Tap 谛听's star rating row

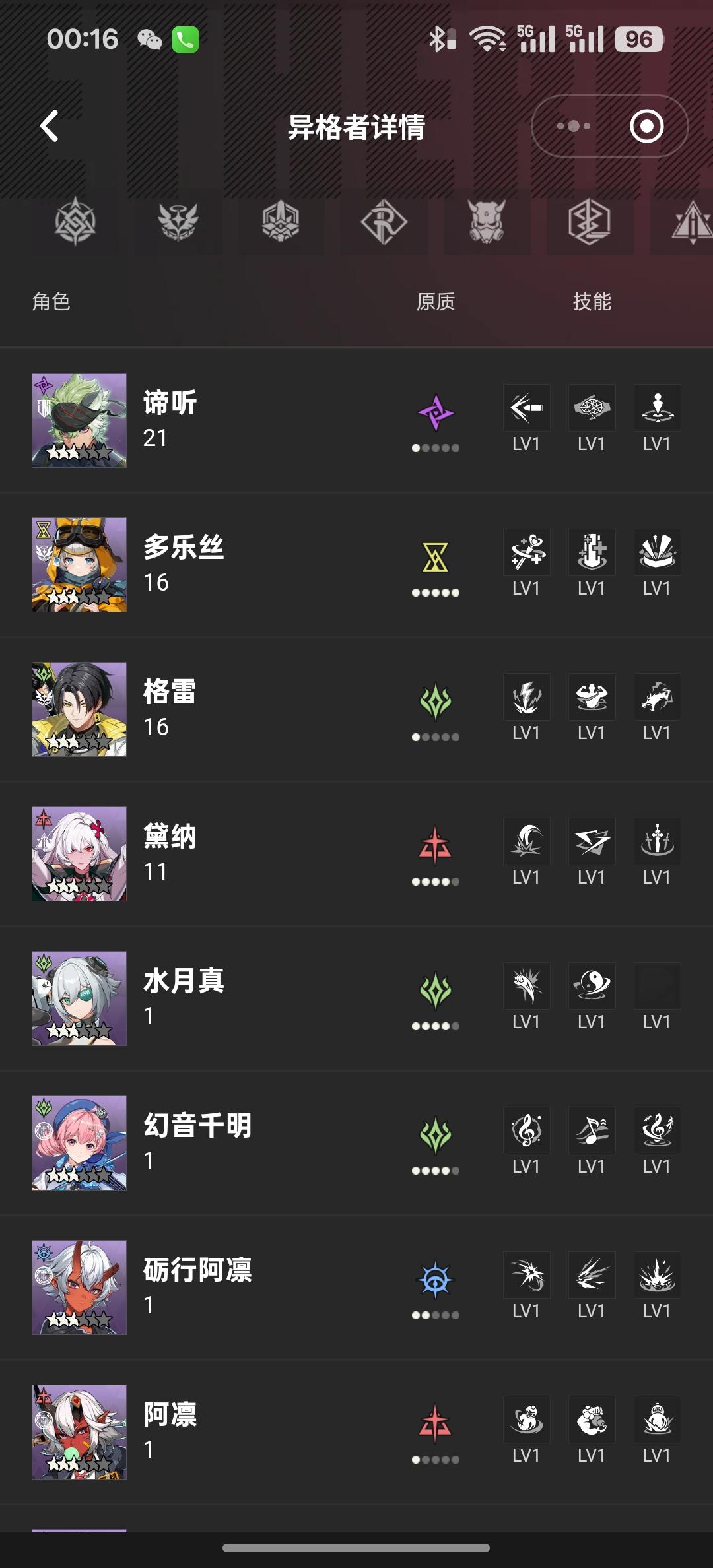(79, 451)
